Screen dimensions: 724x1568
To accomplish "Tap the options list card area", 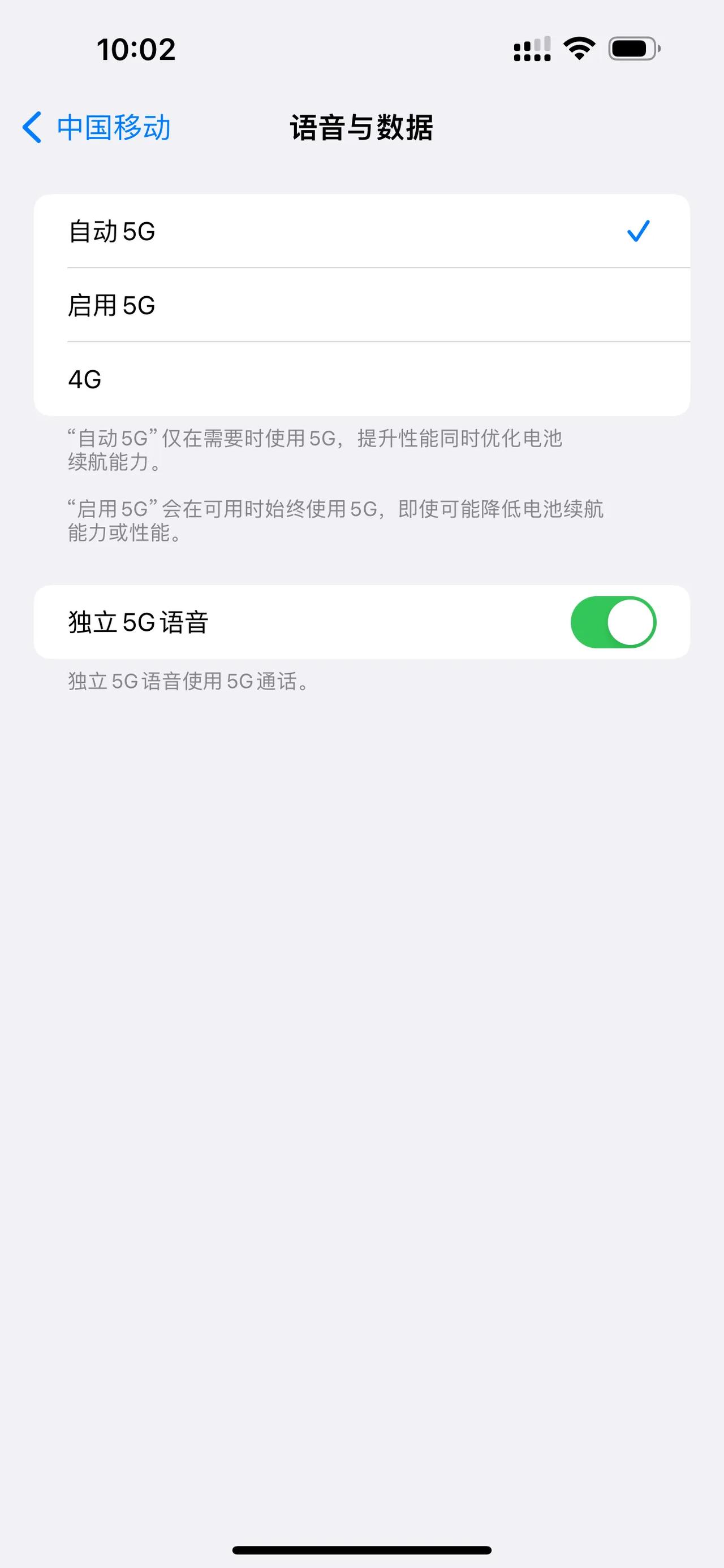I will point(361,304).
